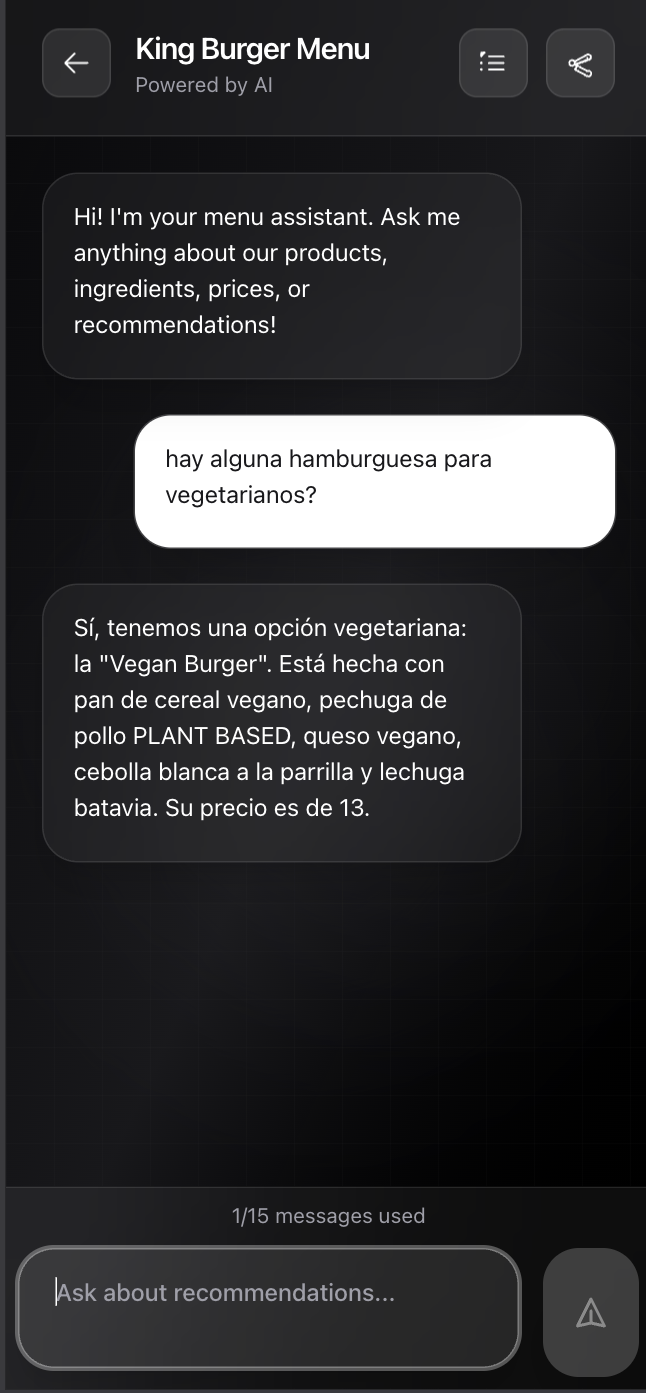Go back using the arrow button
646x1393 pixels.
[x=76, y=63]
